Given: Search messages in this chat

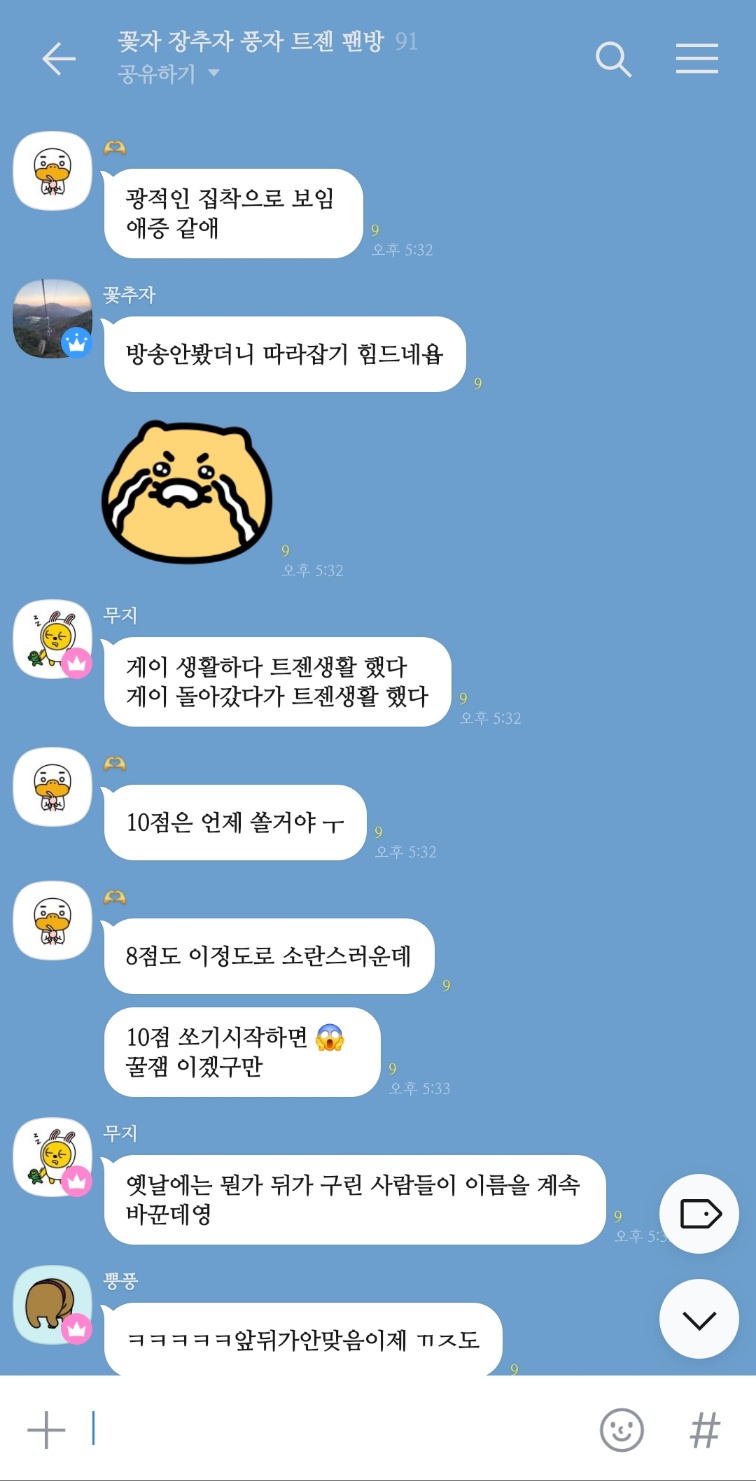Looking at the screenshot, I should pos(613,59).
